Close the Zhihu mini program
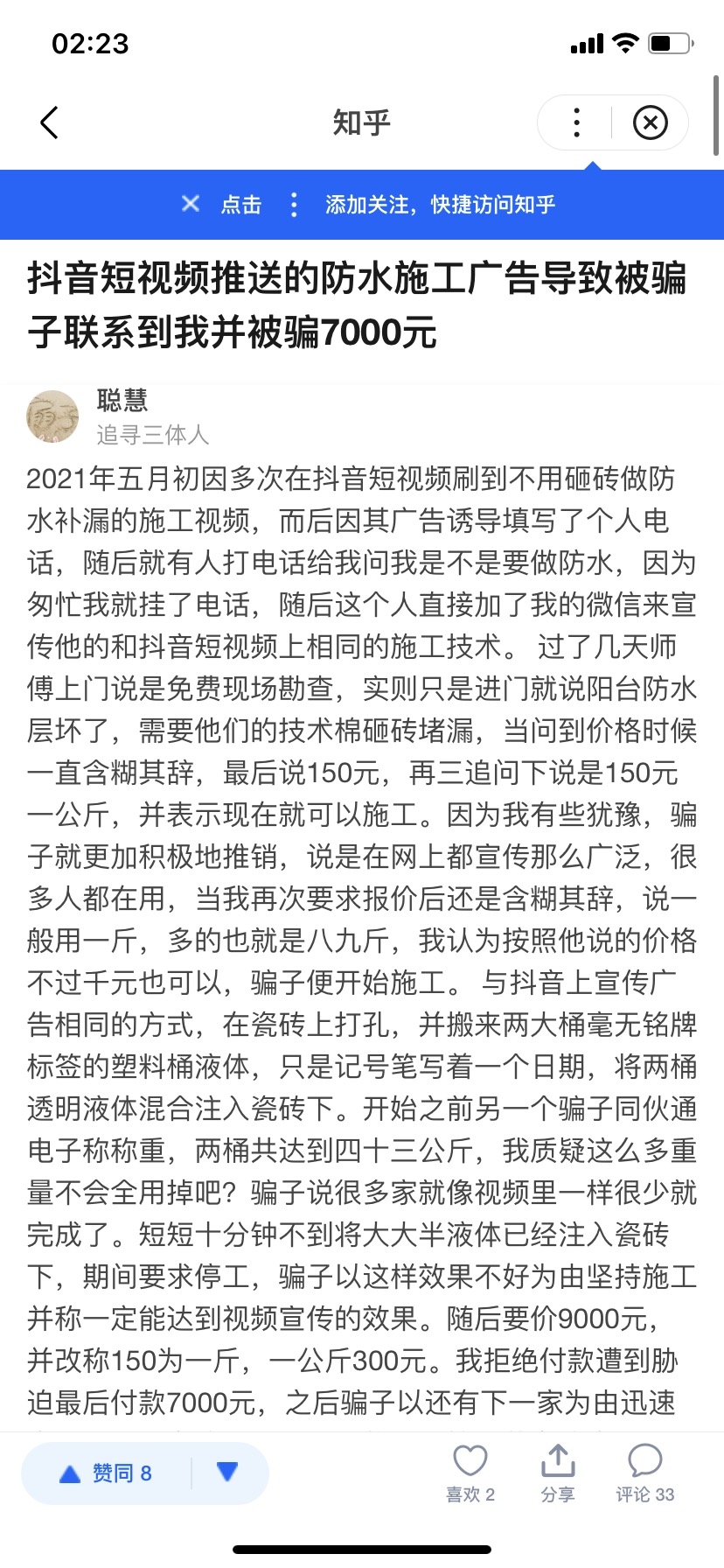The image size is (724, 1568). point(650,122)
